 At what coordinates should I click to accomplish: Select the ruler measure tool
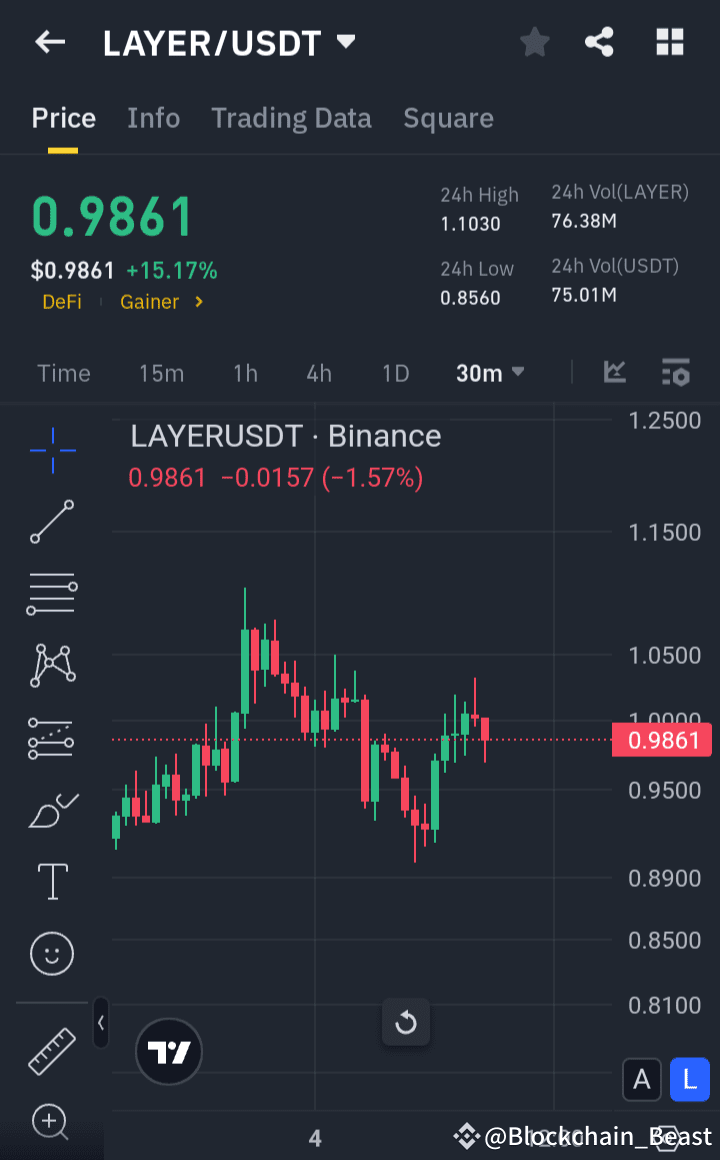[51, 1052]
